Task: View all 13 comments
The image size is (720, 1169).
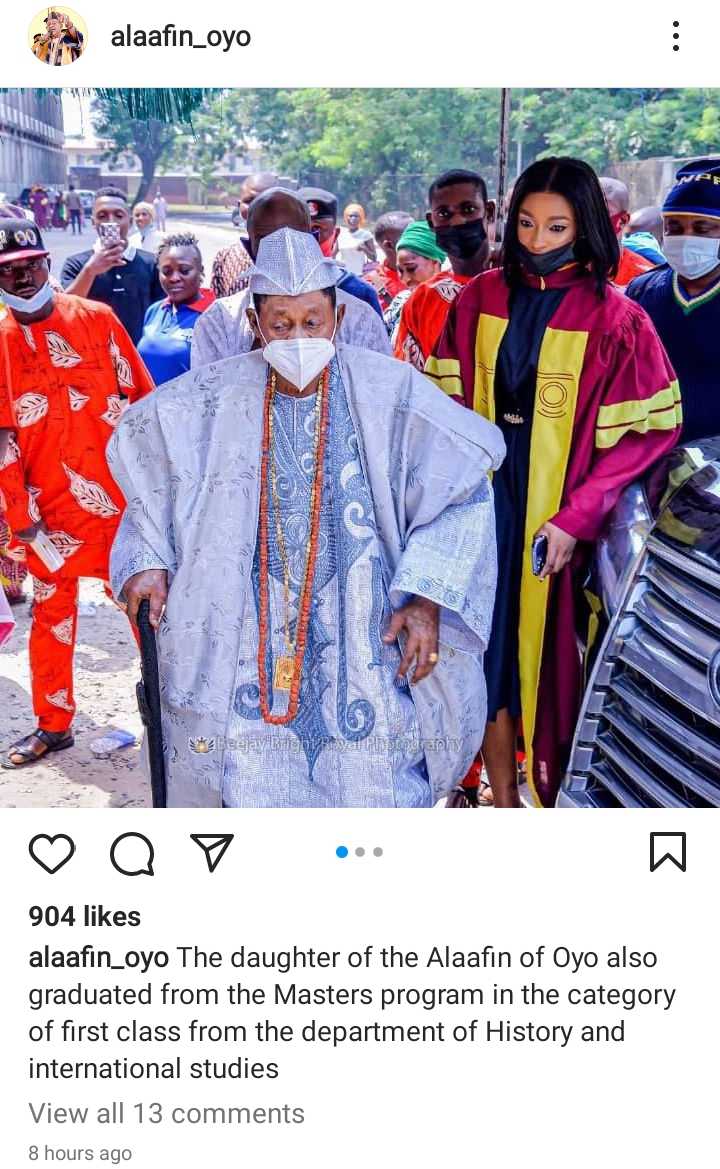Action: pyautogui.click(x=166, y=1113)
